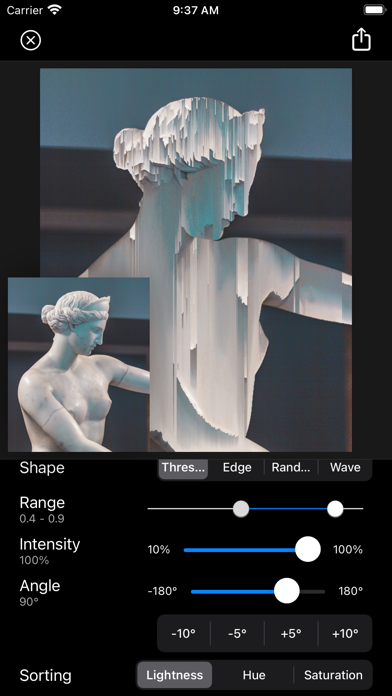This screenshot has width=392, height=696.
Task: Tap the Range slider's upper handle
Action: pyautogui.click(x=335, y=509)
